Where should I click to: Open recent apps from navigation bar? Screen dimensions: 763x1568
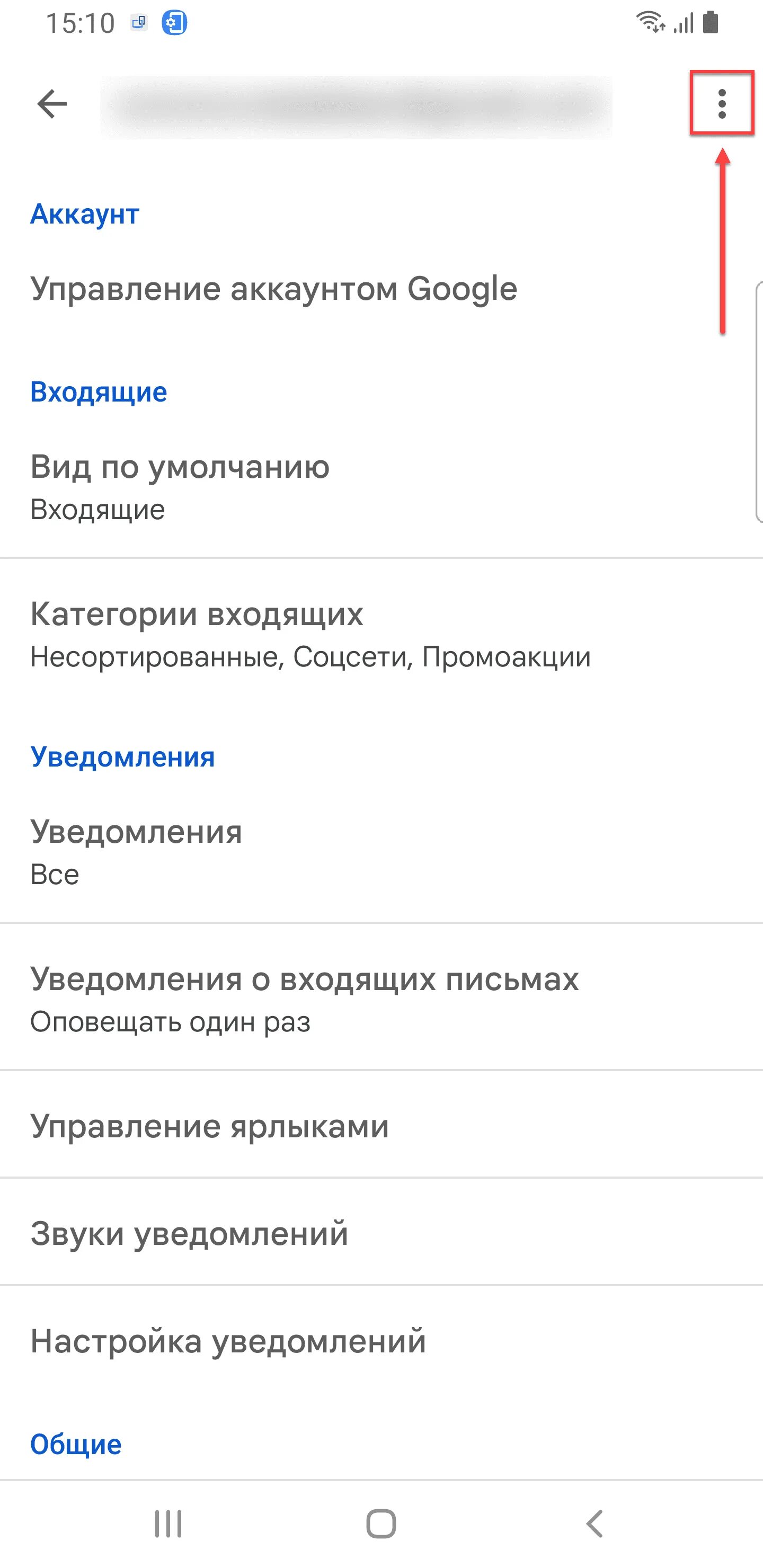[x=168, y=1524]
